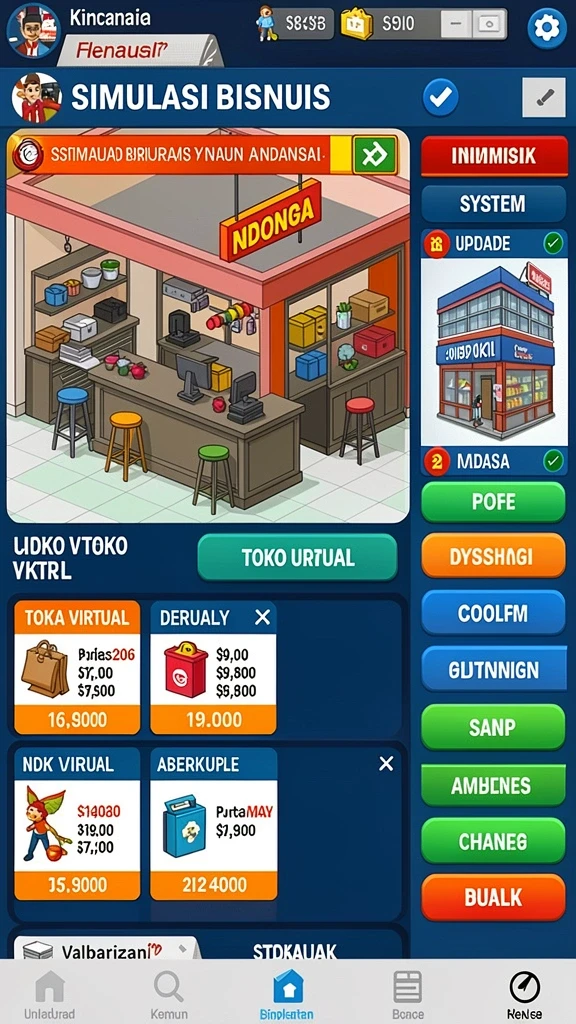The width and height of the screenshot is (576, 1024).
Task: Open the AMBNCNES button
Action: click(x=493, y=784)
